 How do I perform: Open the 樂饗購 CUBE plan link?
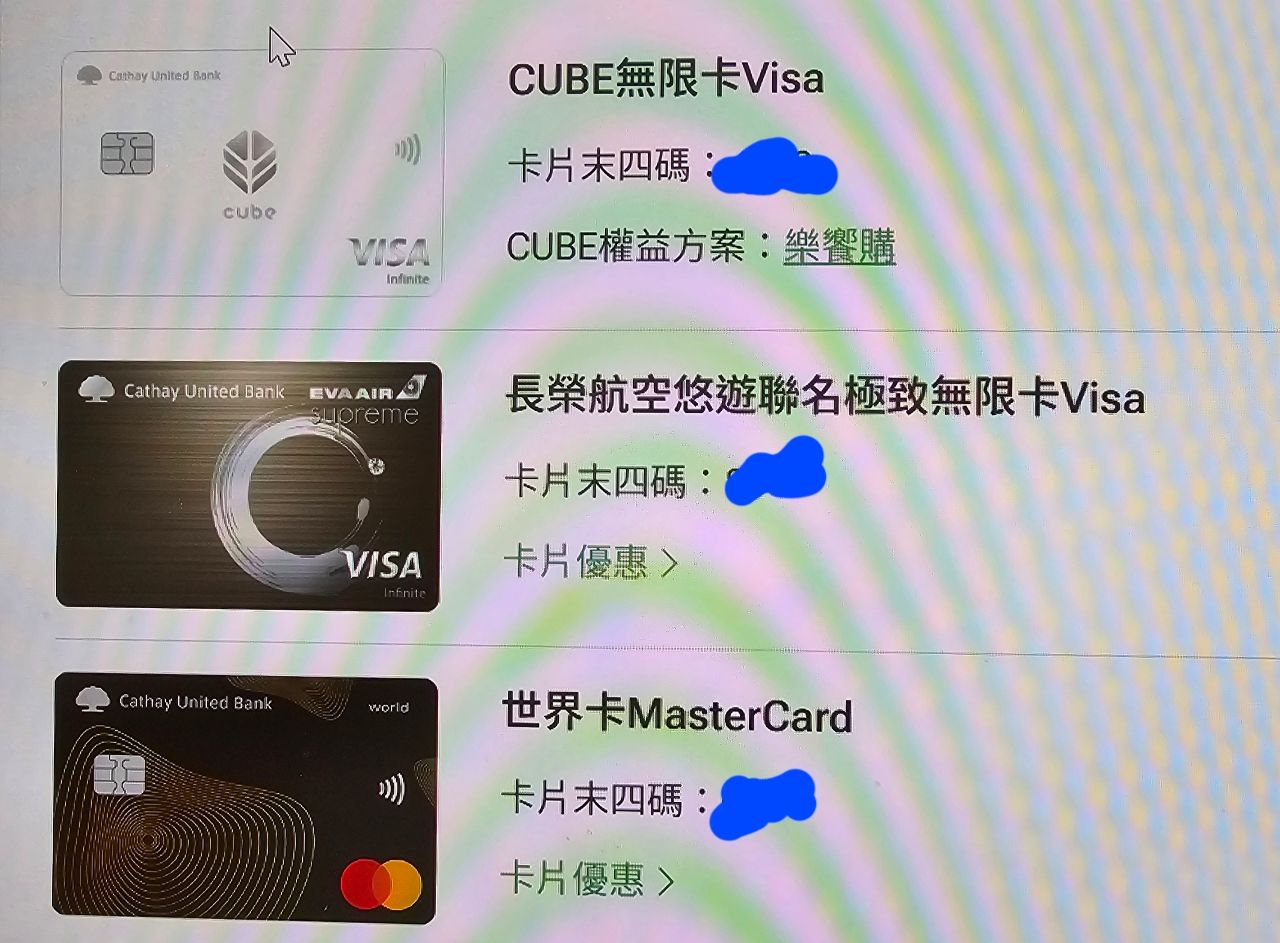point(839,246)
